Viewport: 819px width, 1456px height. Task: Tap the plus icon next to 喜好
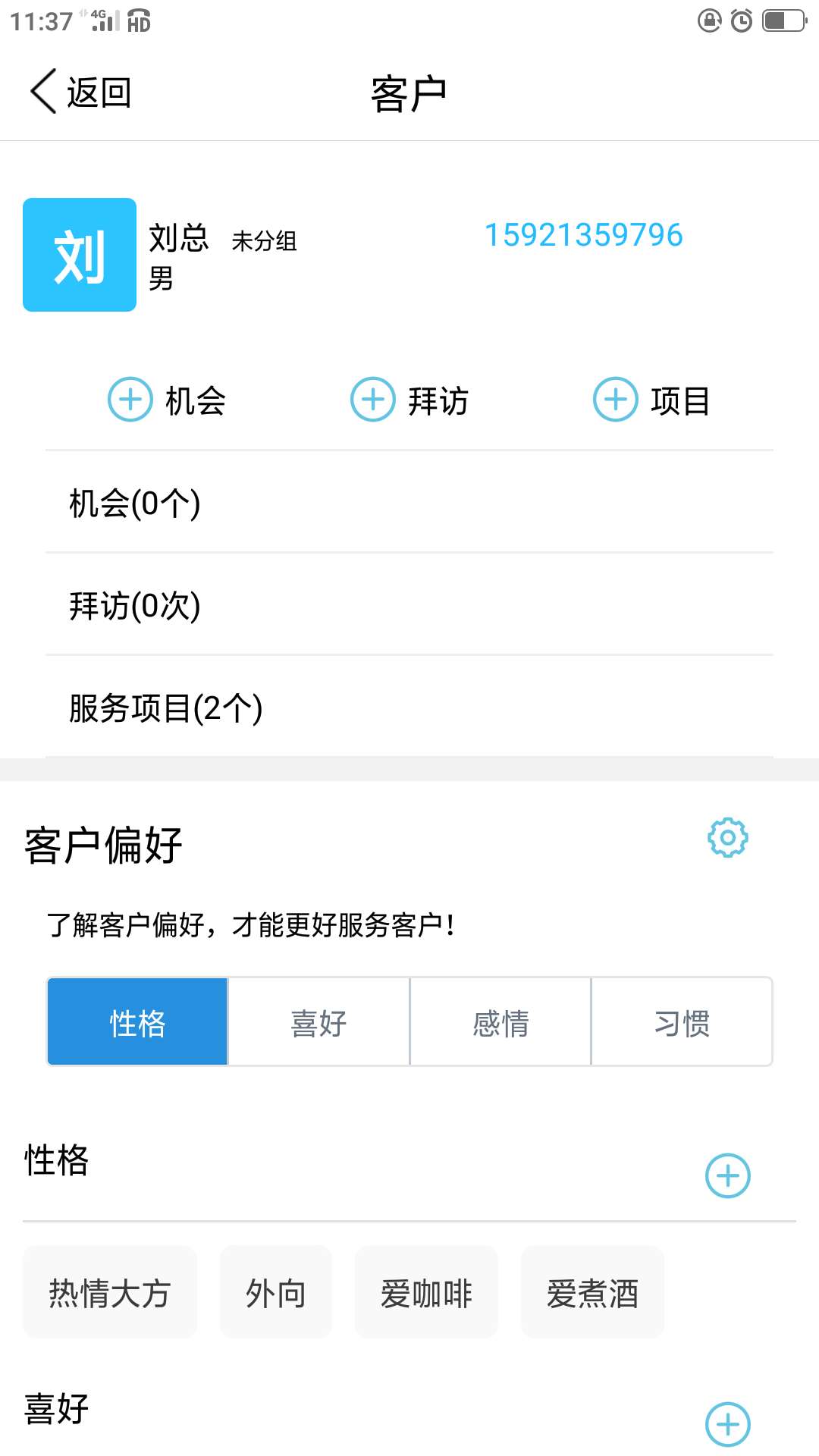pos(726,1424)
